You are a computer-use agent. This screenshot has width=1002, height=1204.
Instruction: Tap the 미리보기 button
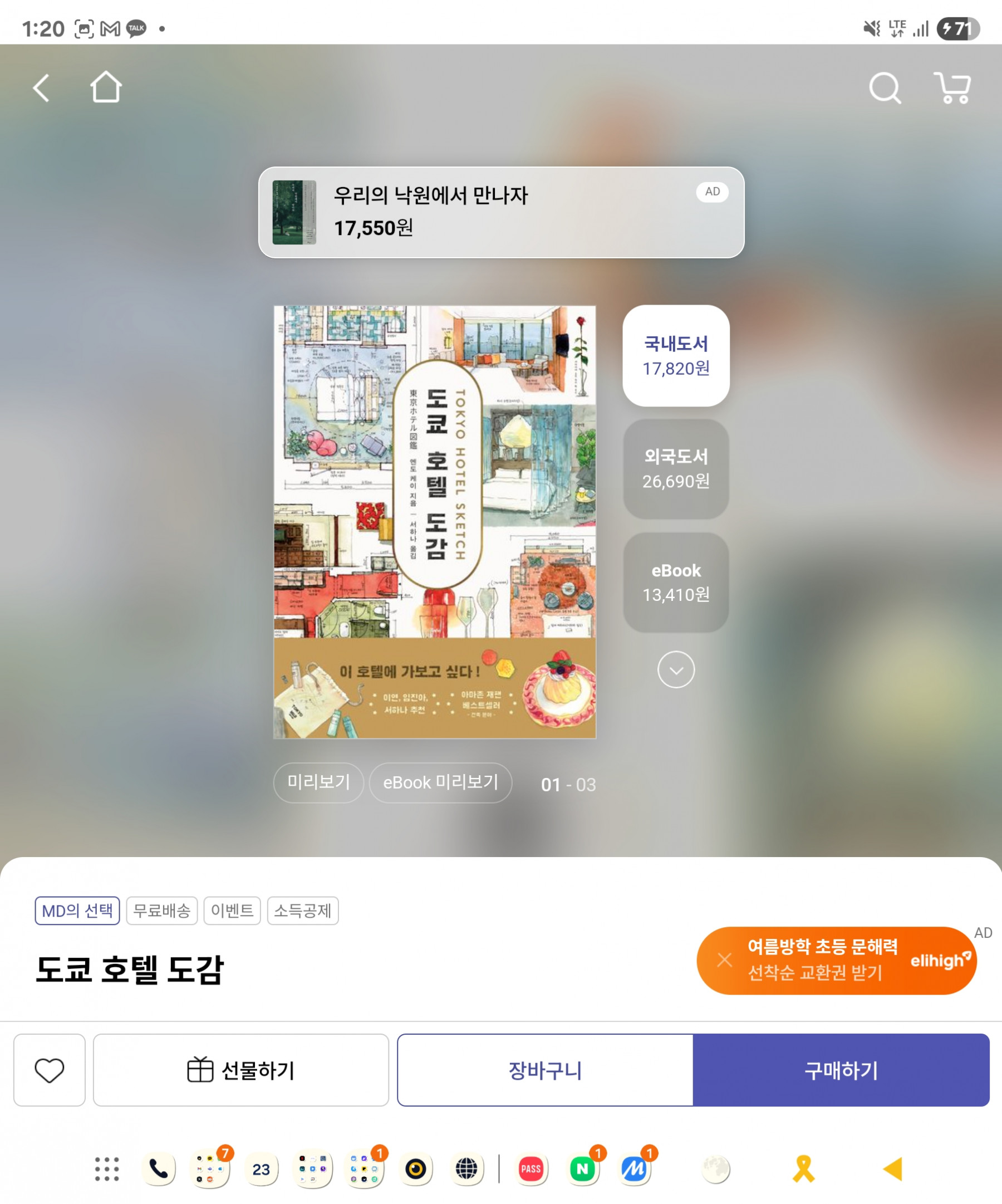click(x=318, y=782)
